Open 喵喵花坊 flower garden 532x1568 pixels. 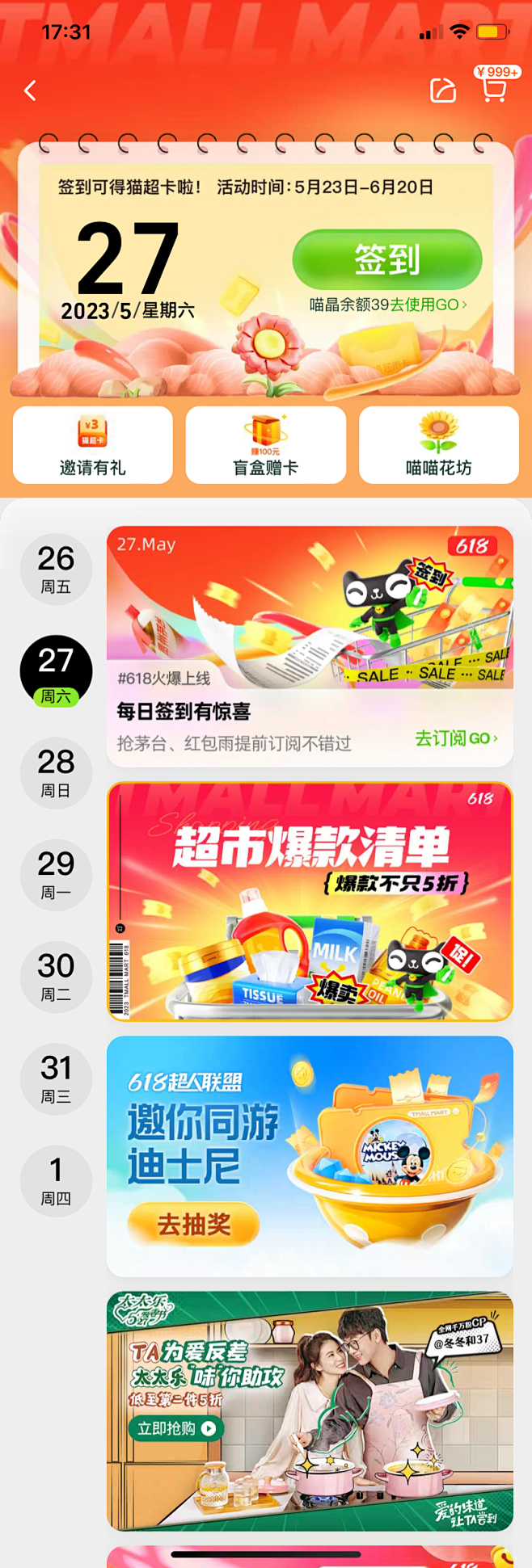(438, 445)
